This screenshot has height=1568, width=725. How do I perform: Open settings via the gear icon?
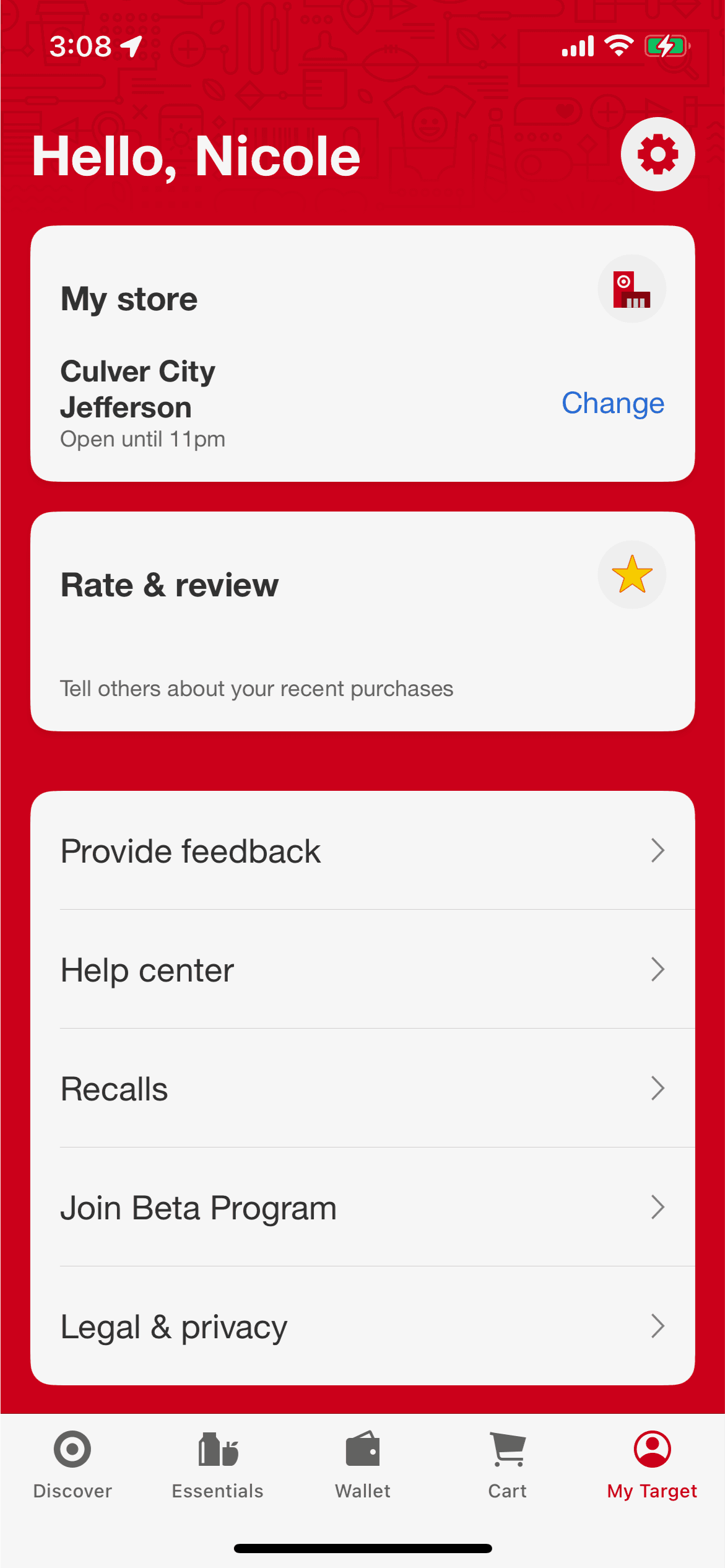click(x=658, y=154)
